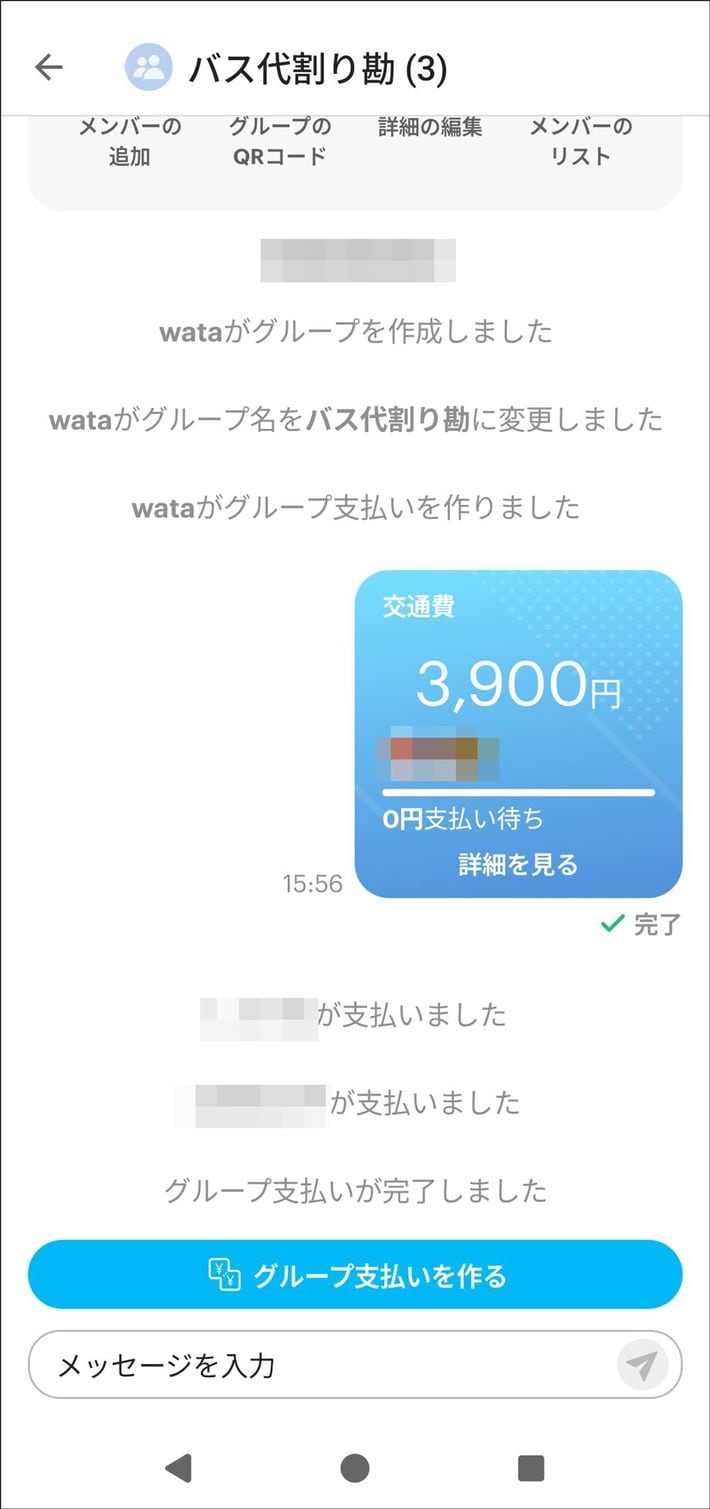Open 詳細の編集
Screen dimensions: 710x1509
coord(430,128)
